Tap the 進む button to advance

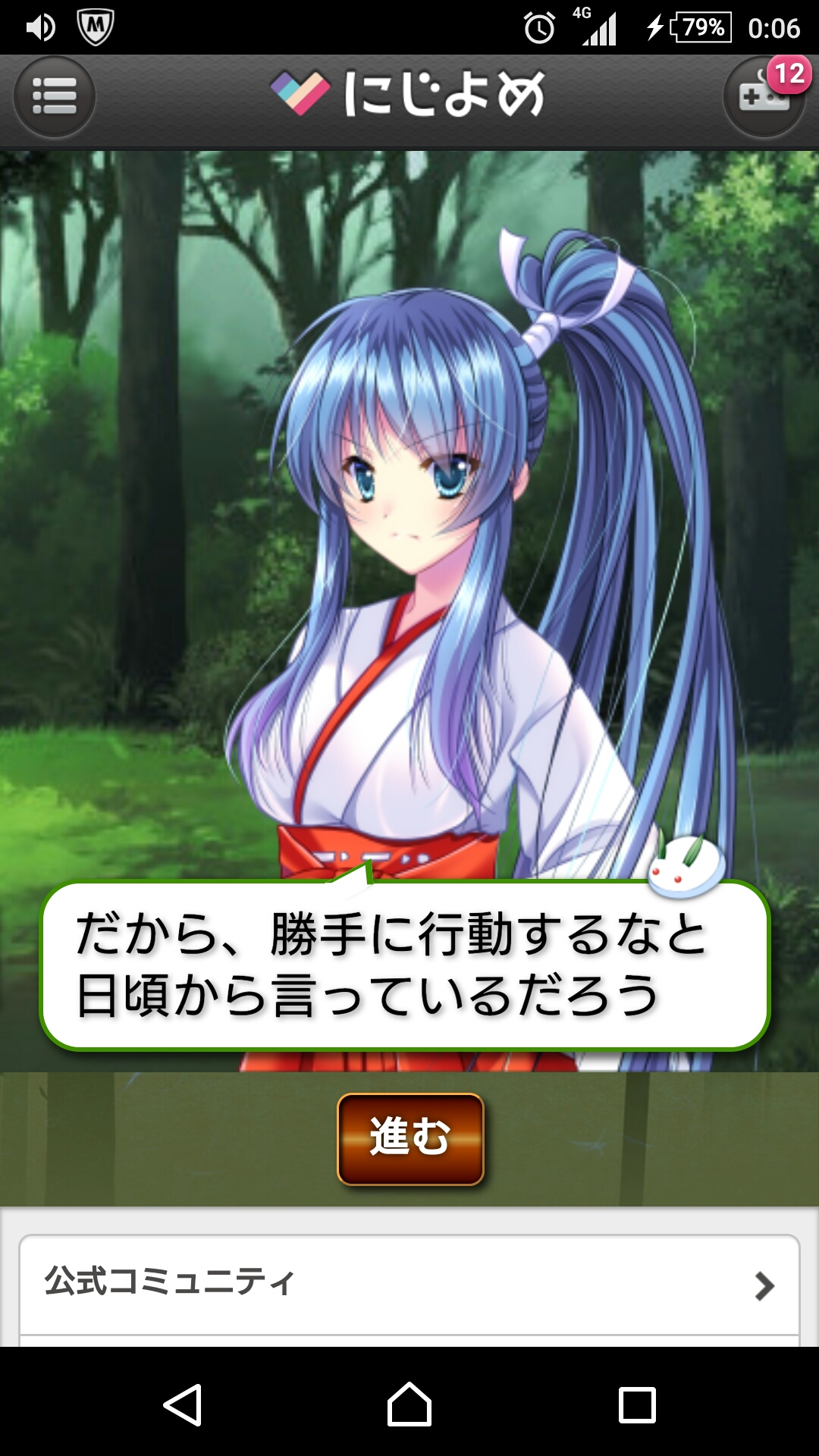click(410, 1138)
